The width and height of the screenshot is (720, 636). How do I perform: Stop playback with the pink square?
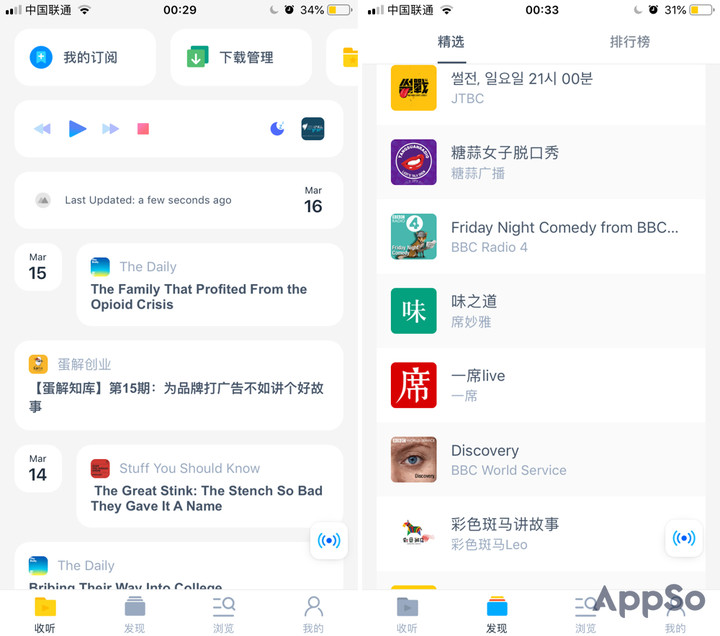[x=143, y=129]
